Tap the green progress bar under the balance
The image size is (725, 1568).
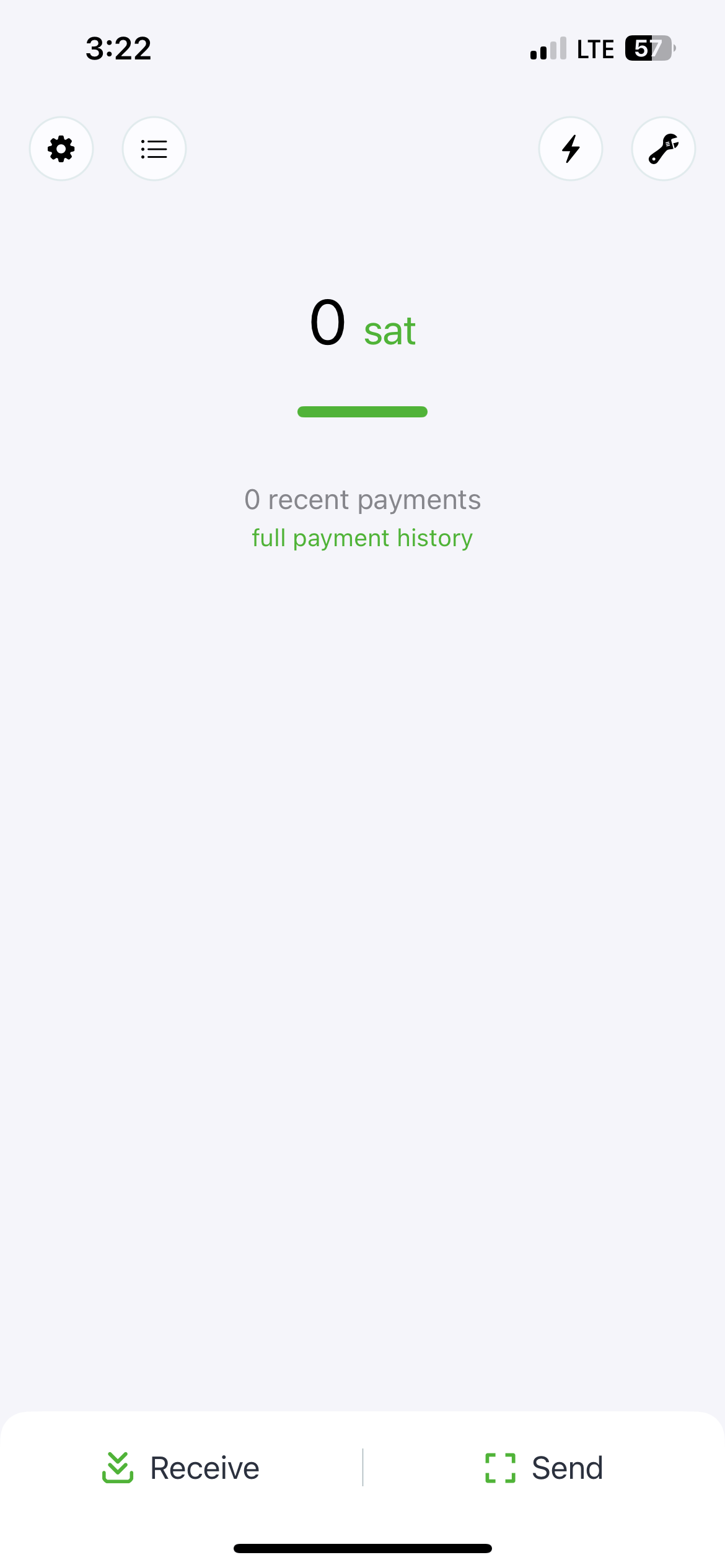pos(362,411)
